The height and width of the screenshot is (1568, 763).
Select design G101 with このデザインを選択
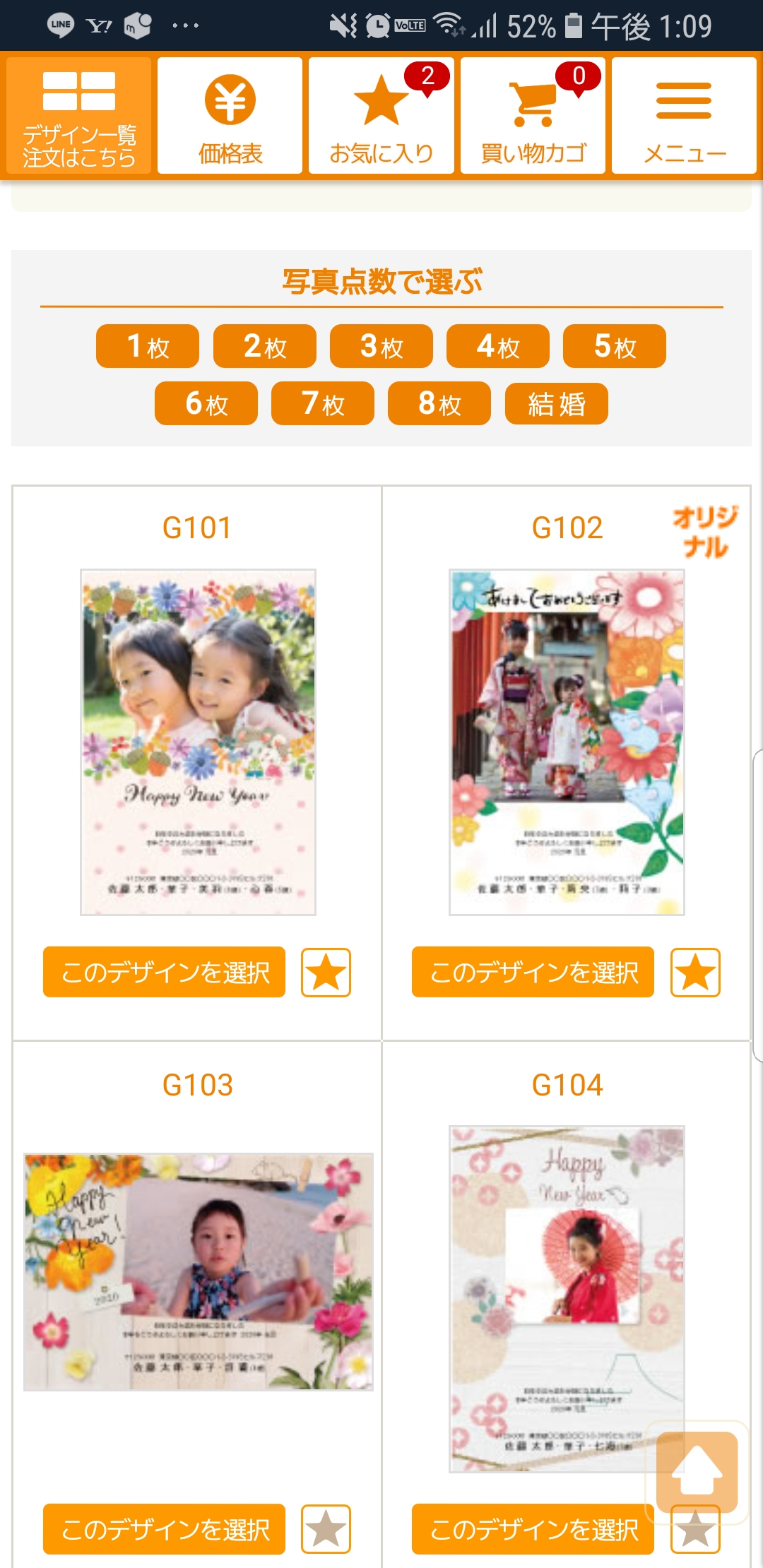pos(164,972)
